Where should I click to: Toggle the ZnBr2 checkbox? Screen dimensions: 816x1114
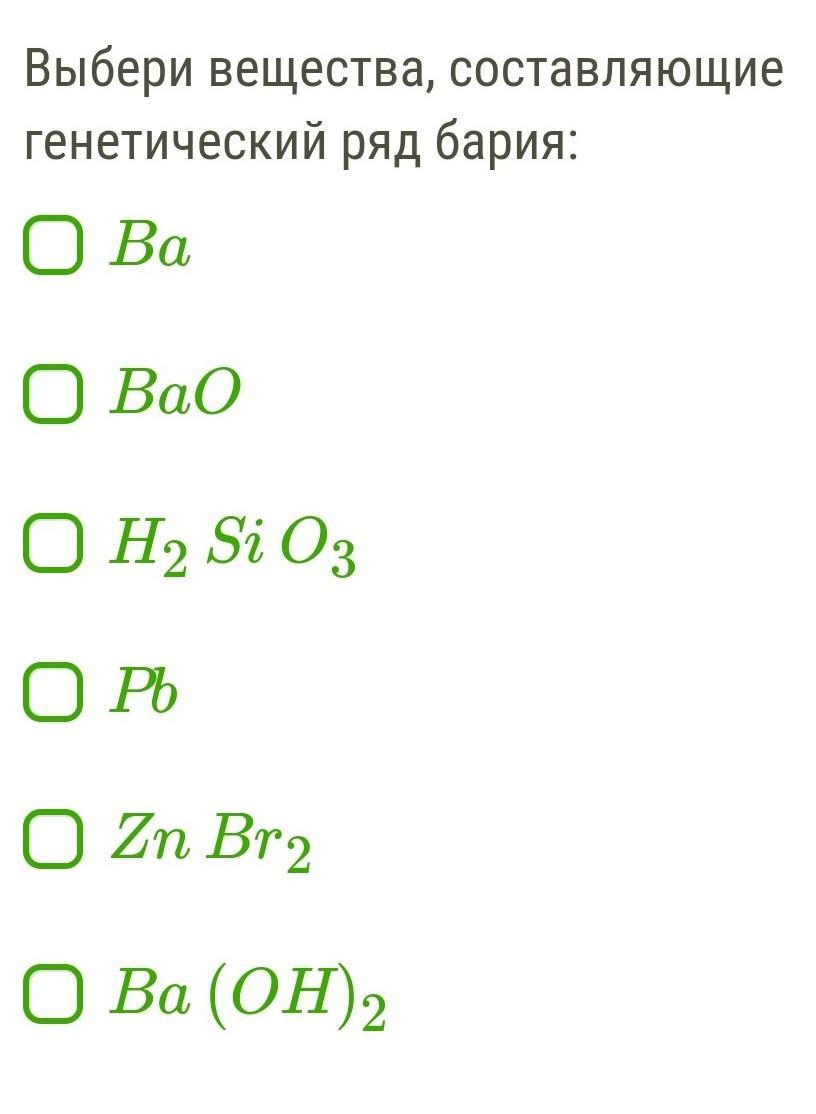click(52, 841)
